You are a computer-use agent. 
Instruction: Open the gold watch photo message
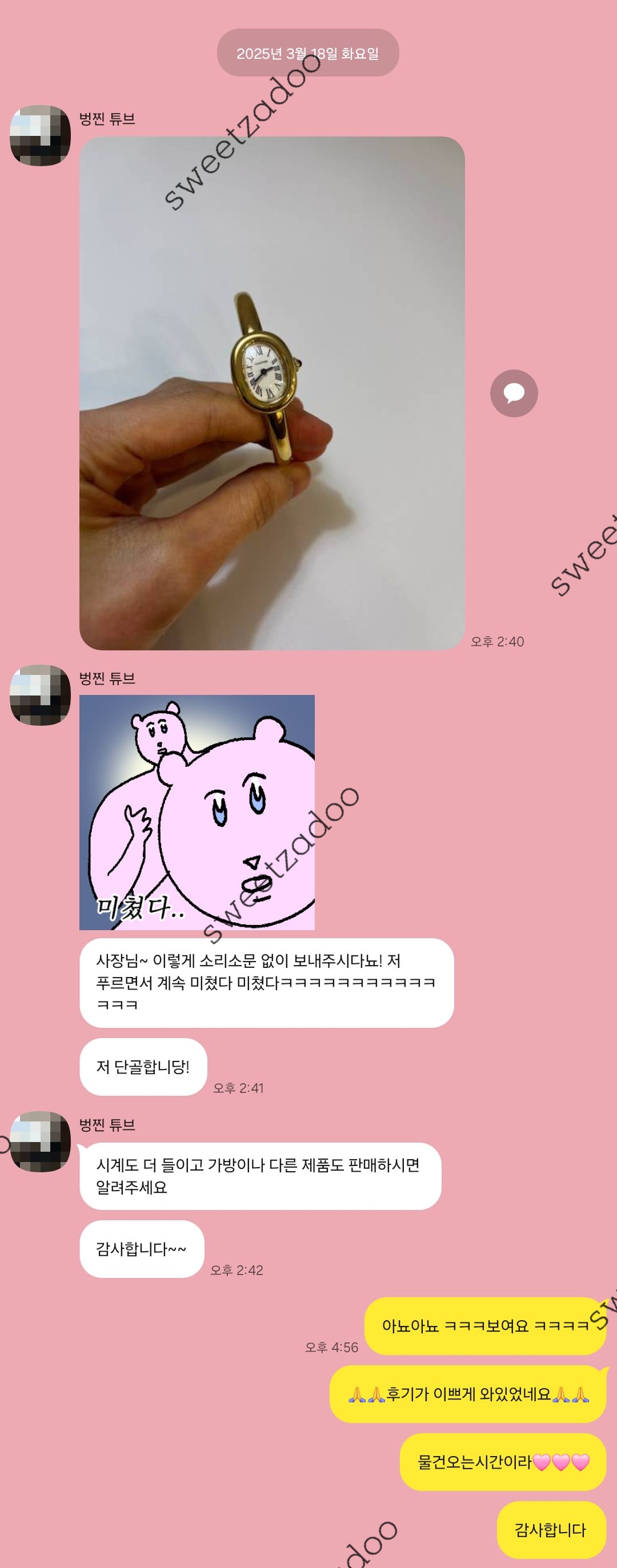tap(271, 393)
